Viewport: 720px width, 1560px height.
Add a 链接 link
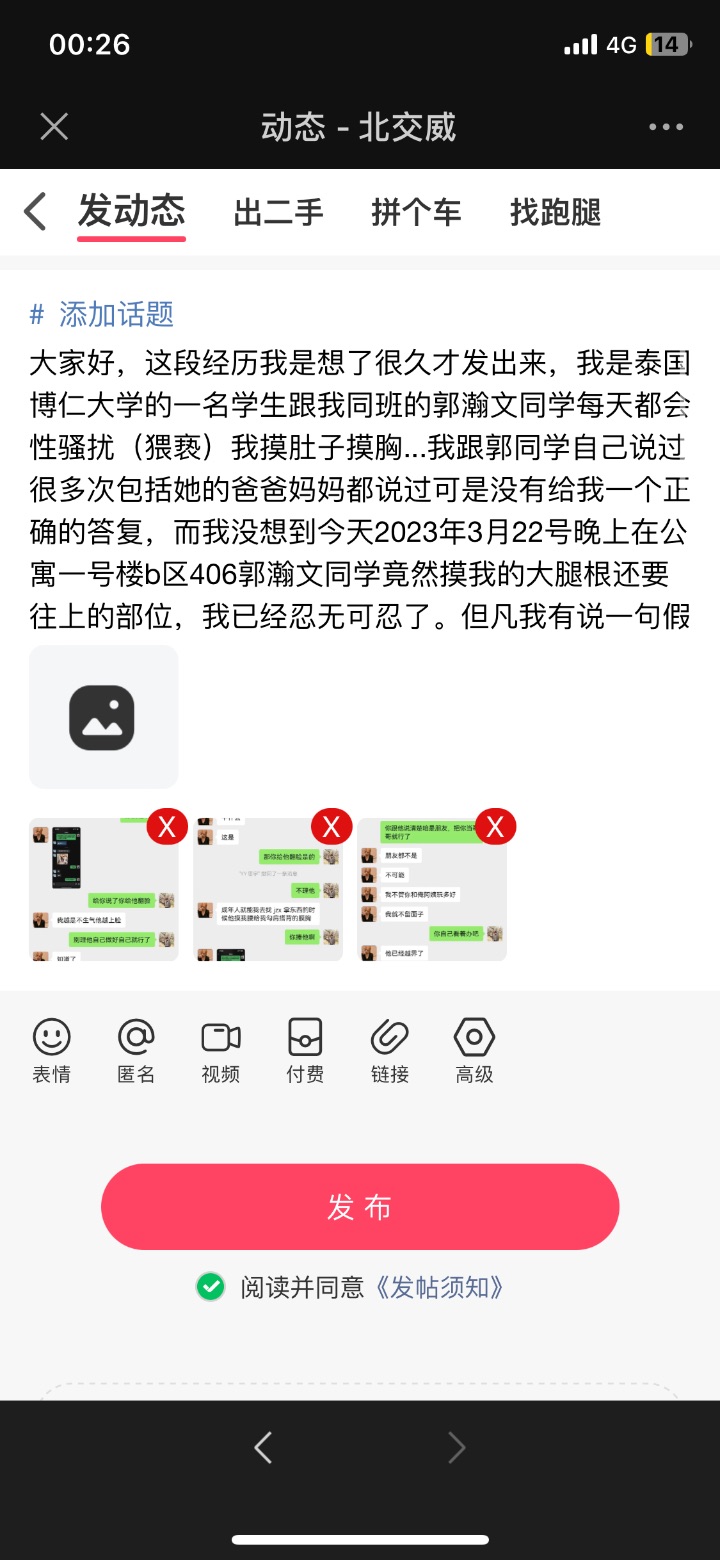coord(389,1050)
